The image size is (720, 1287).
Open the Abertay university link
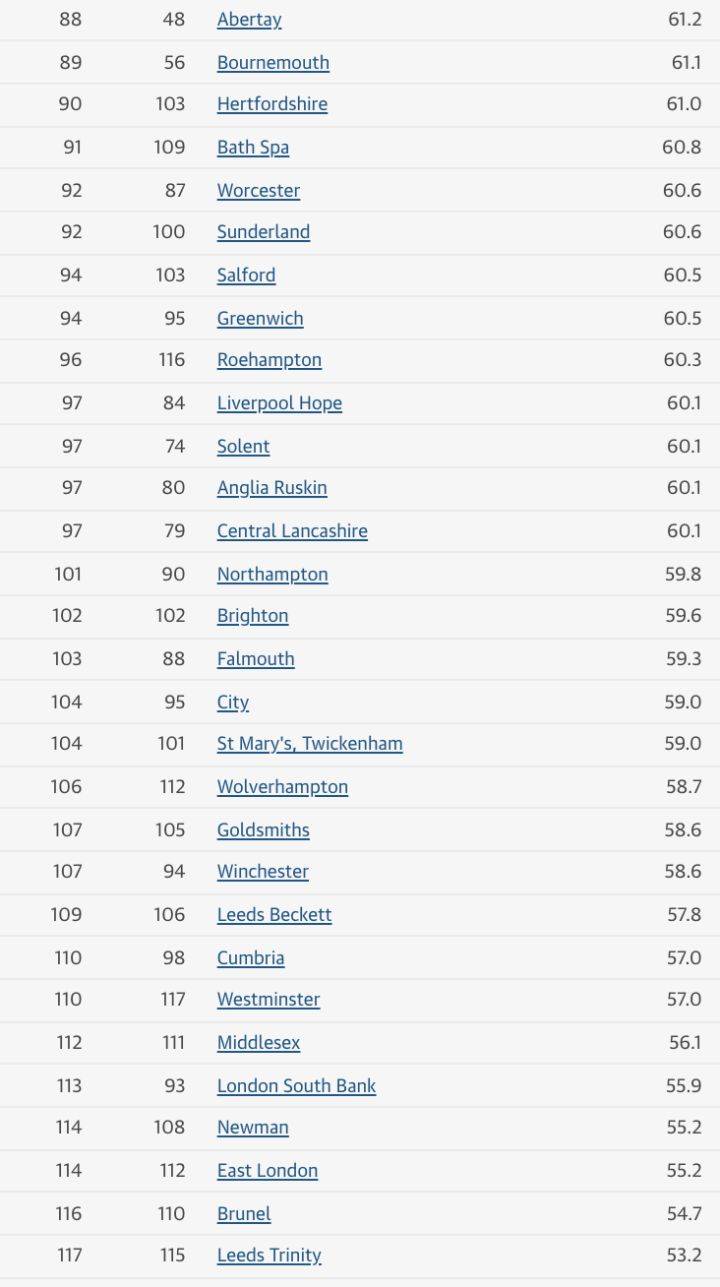249,20
